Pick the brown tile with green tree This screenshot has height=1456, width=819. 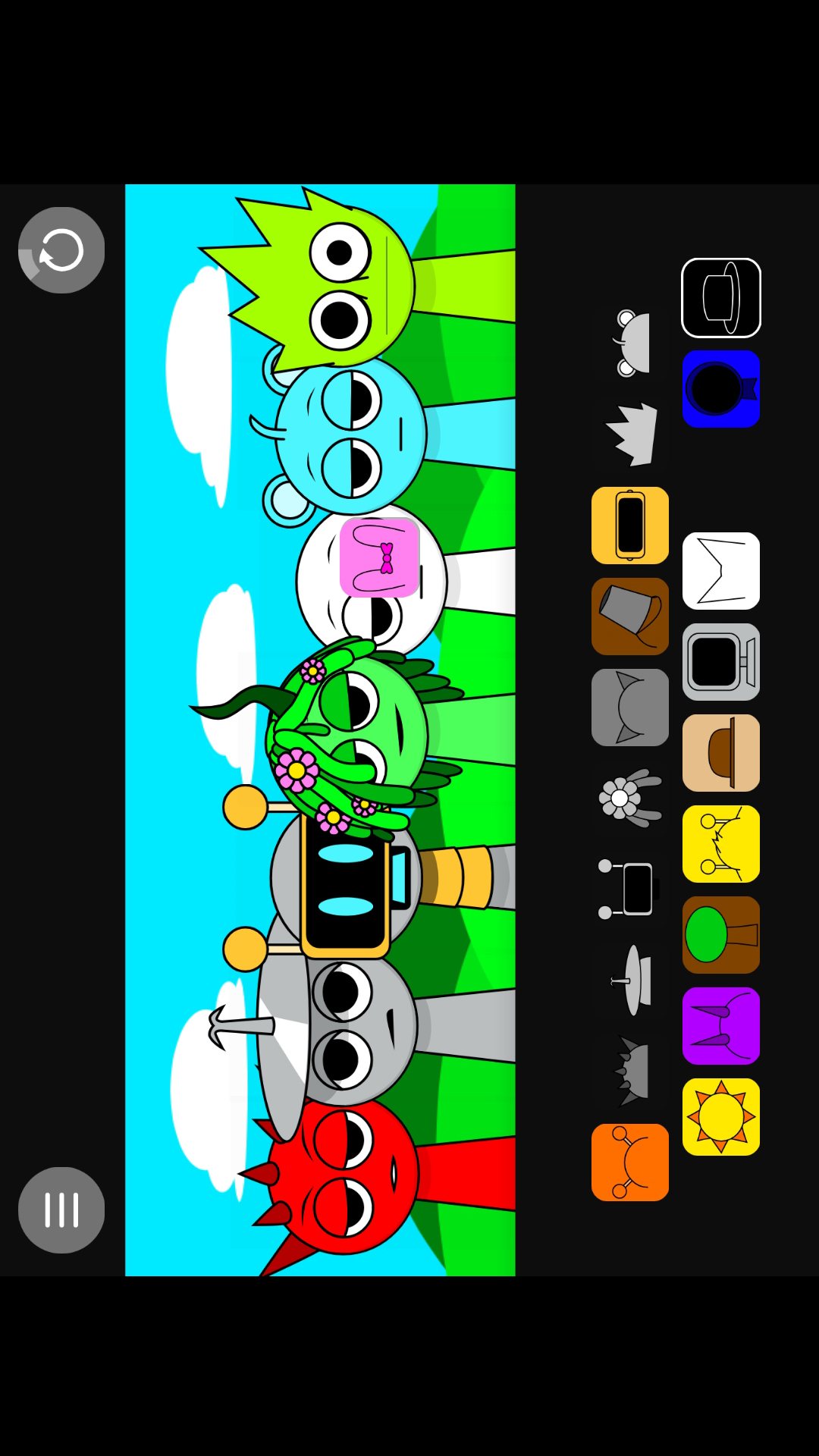[721, 935]
